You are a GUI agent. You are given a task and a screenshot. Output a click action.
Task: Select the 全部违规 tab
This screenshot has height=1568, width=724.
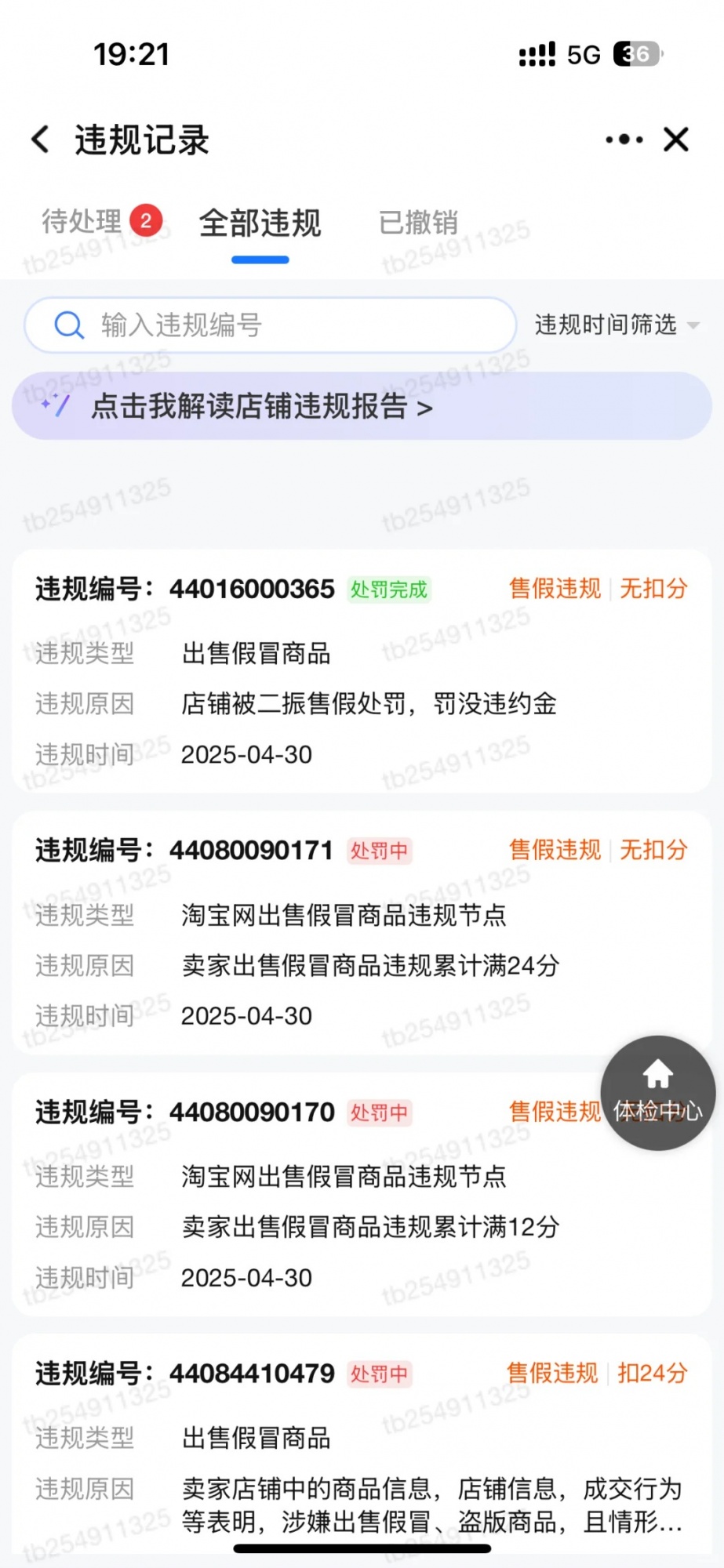260,223
